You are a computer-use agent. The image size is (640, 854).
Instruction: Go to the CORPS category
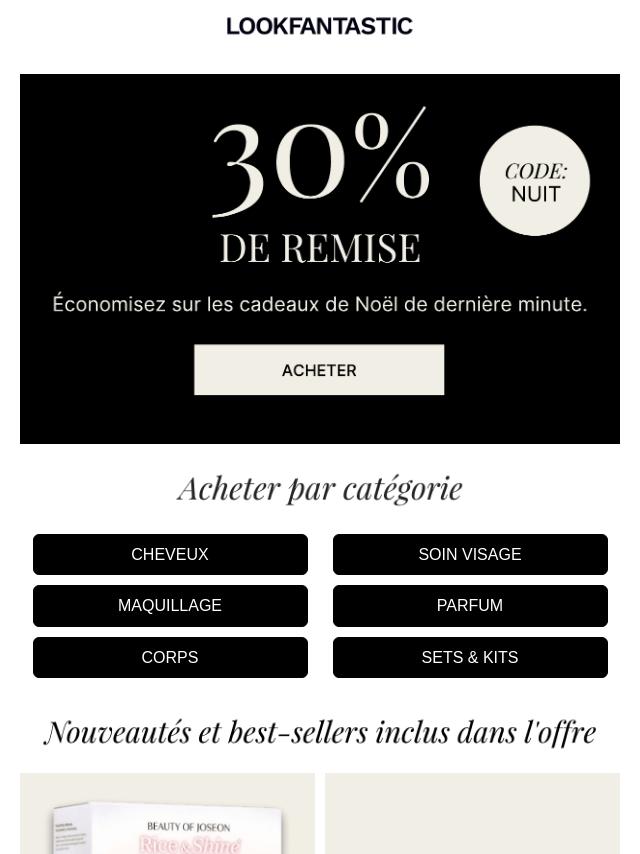[170, 658]
